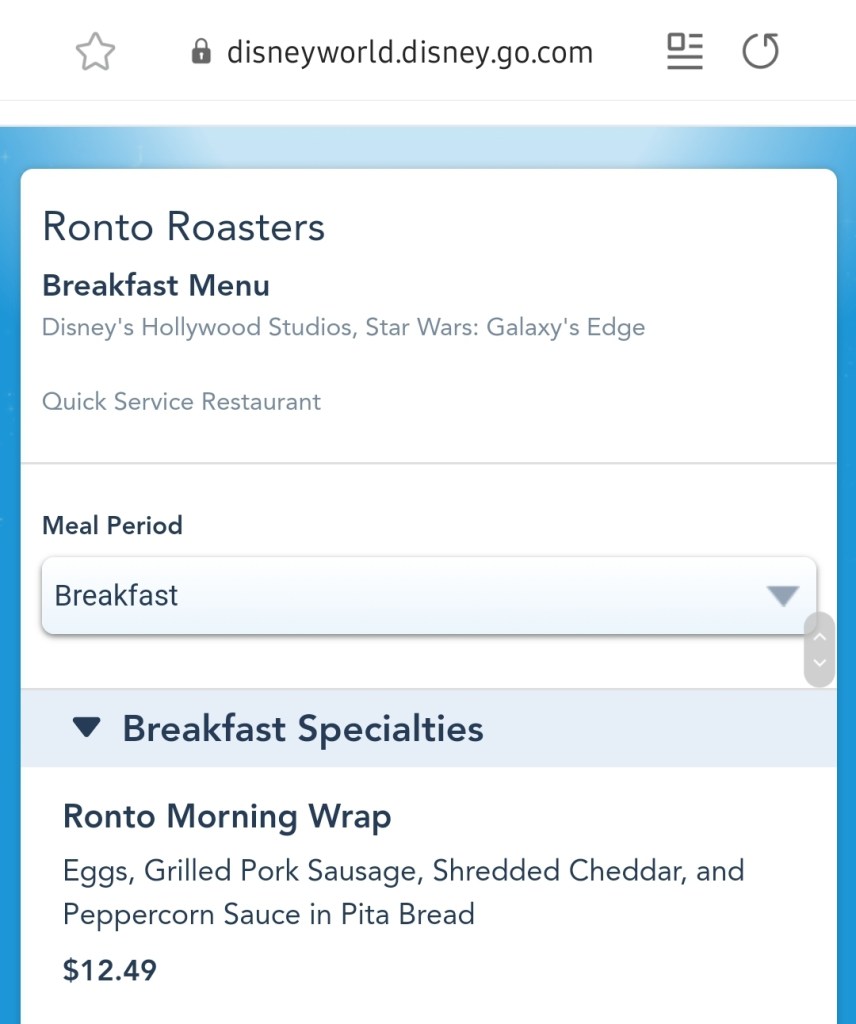The image size is (856, 1024).
Task: Open the Meal Period dropdown
Action: tap(428, 595)
